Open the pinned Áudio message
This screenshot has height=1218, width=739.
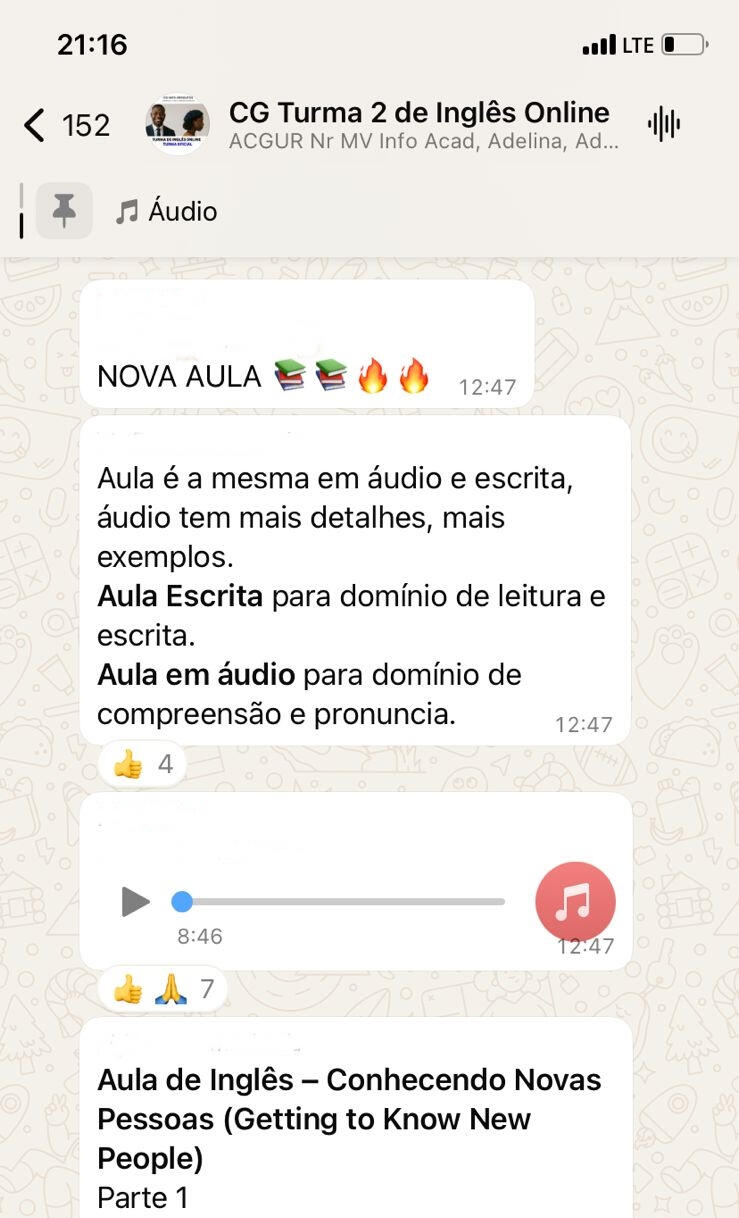[182, 211]
